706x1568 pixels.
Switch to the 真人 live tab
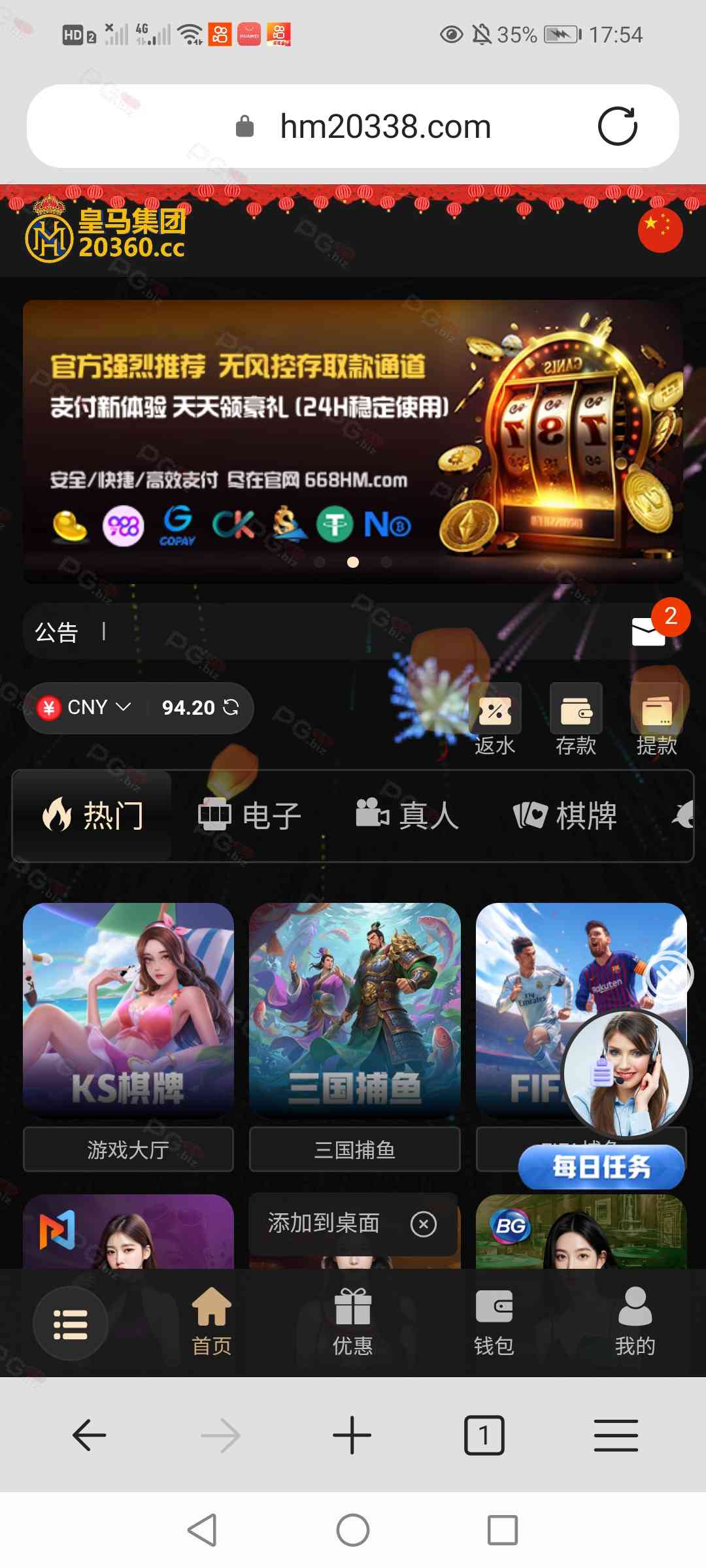pyautogui.click(x=407, y=816)
